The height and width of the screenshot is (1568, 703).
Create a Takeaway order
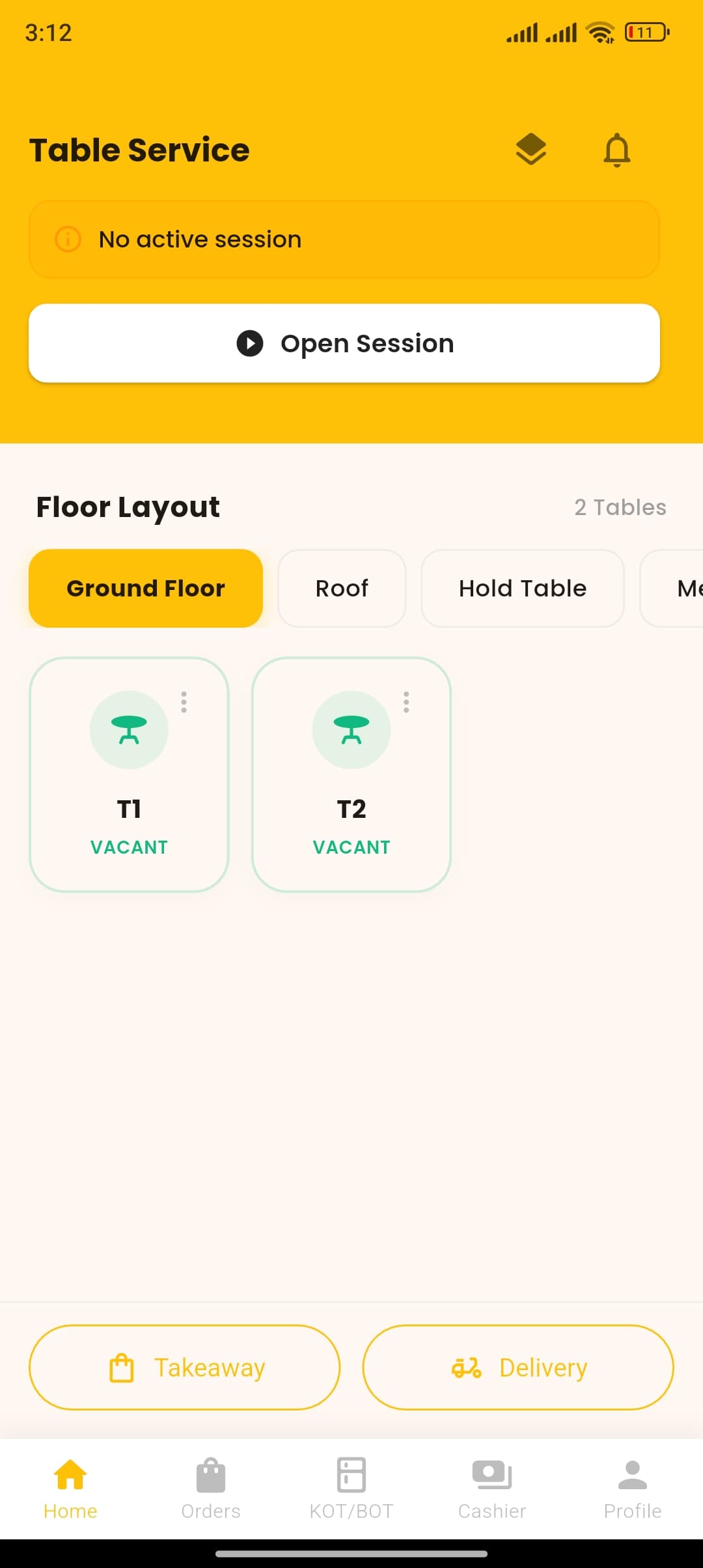tap(185, 1367)
